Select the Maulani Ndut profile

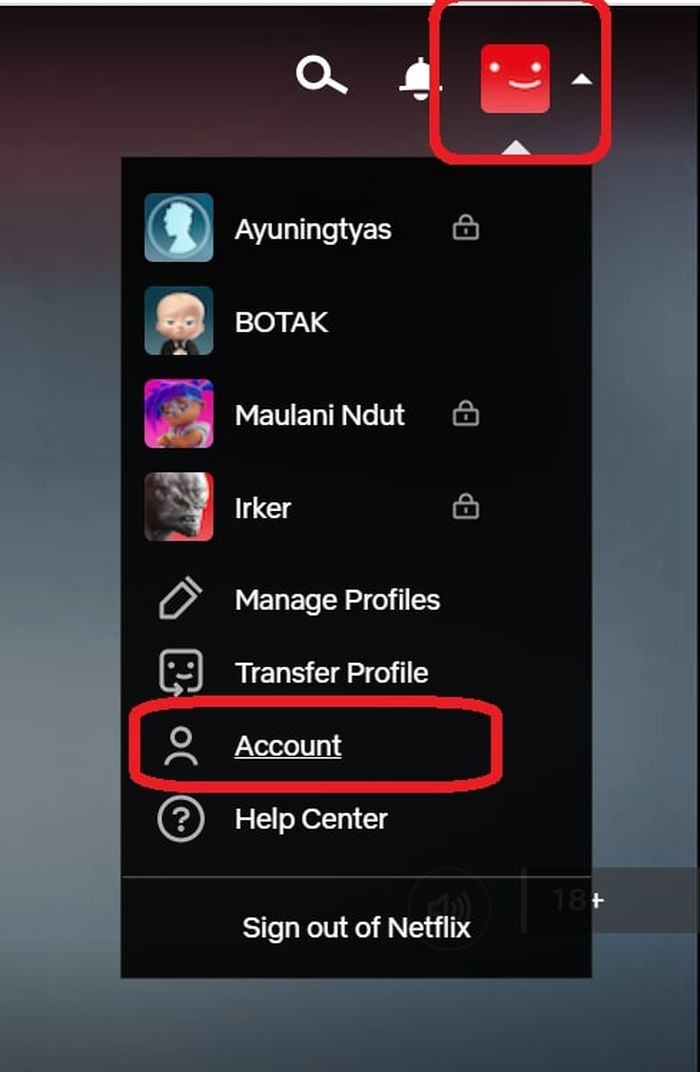tap(319, 415)
